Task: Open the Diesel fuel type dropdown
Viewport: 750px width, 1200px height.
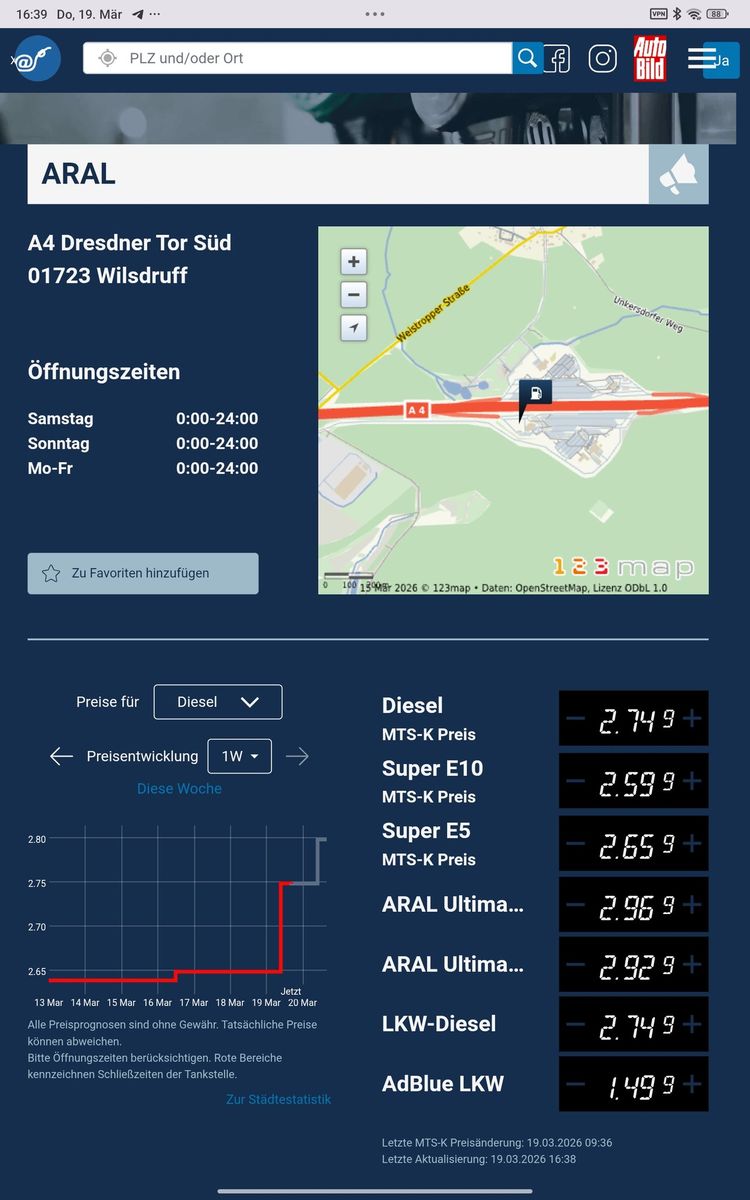Action: [218, 702]
